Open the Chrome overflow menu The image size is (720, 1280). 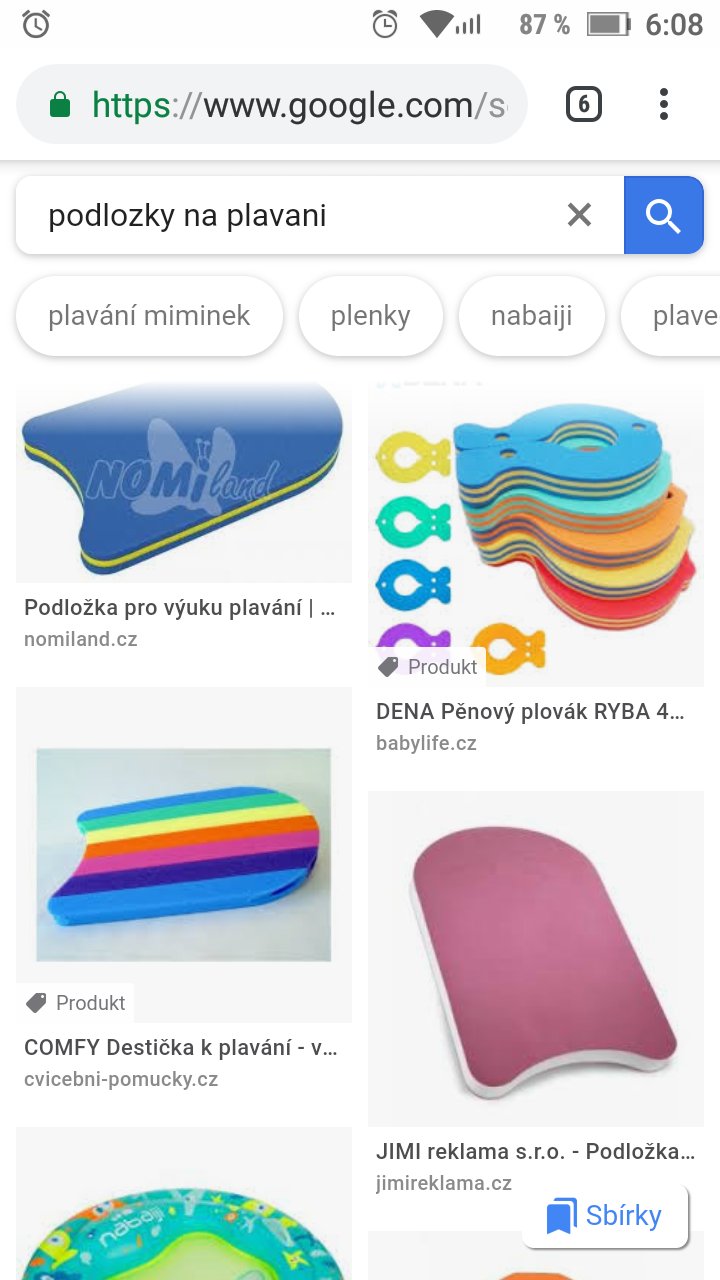(663, 104)
